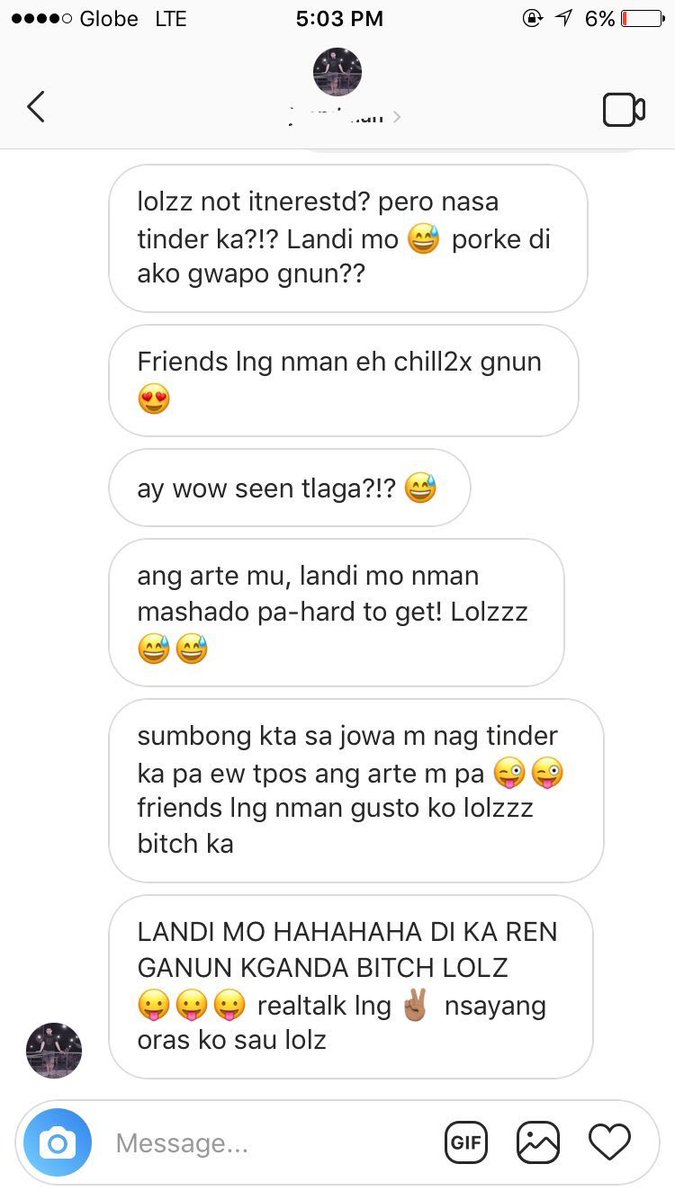
Task: Open the photo gallery picker
Action: click(x=538, y=1142)
